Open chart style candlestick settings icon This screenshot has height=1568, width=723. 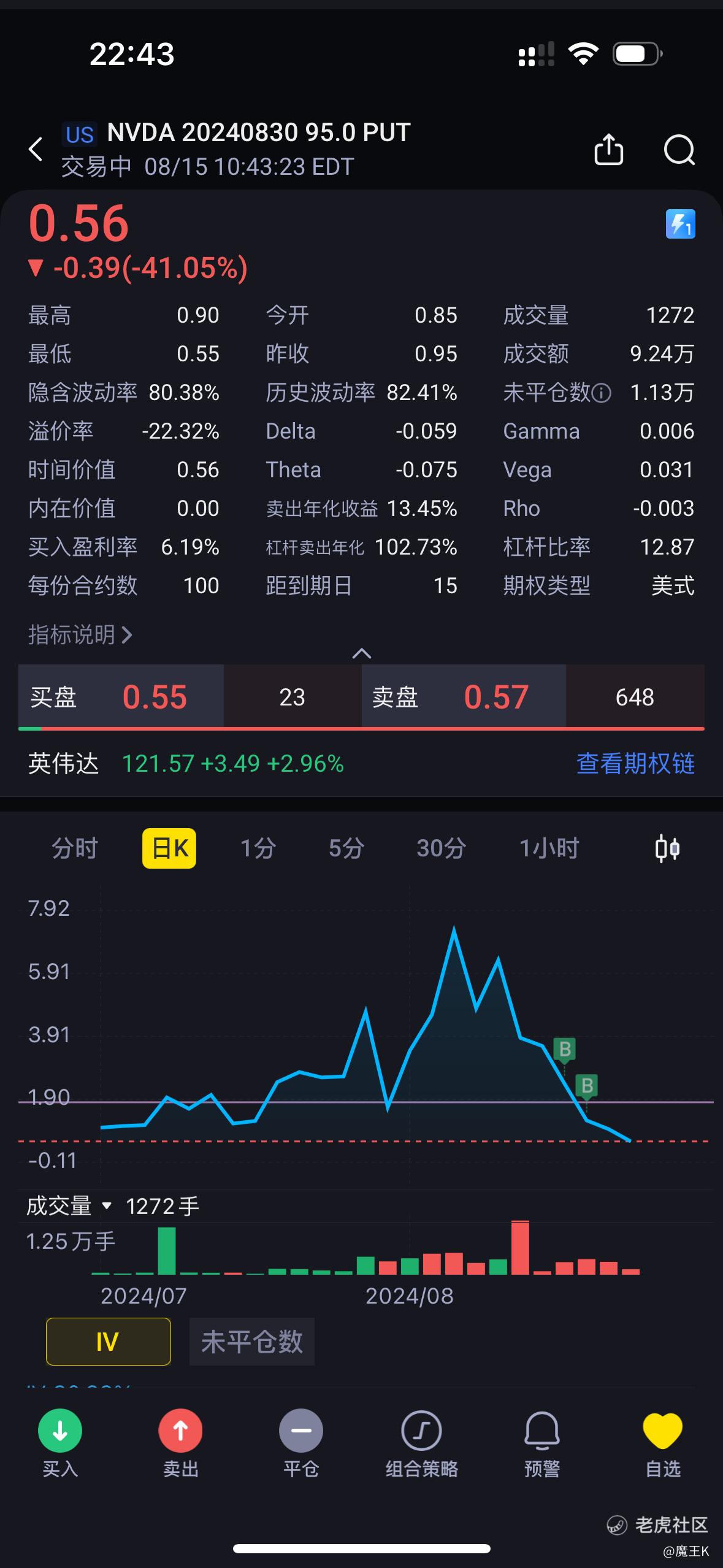click(x=667, y=848)
